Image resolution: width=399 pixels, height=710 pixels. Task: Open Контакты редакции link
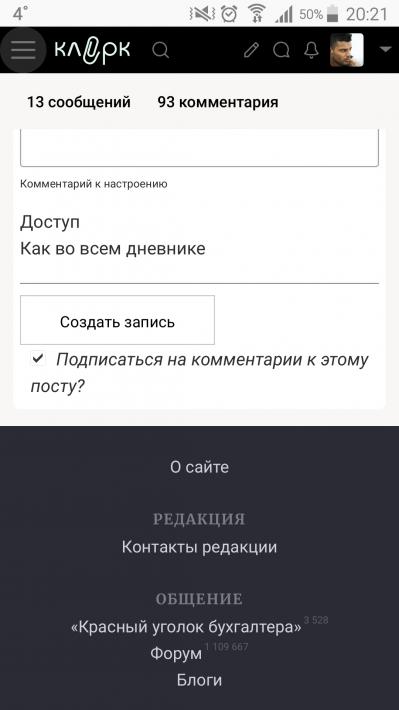pyautogui.click(x=199, y=547)
